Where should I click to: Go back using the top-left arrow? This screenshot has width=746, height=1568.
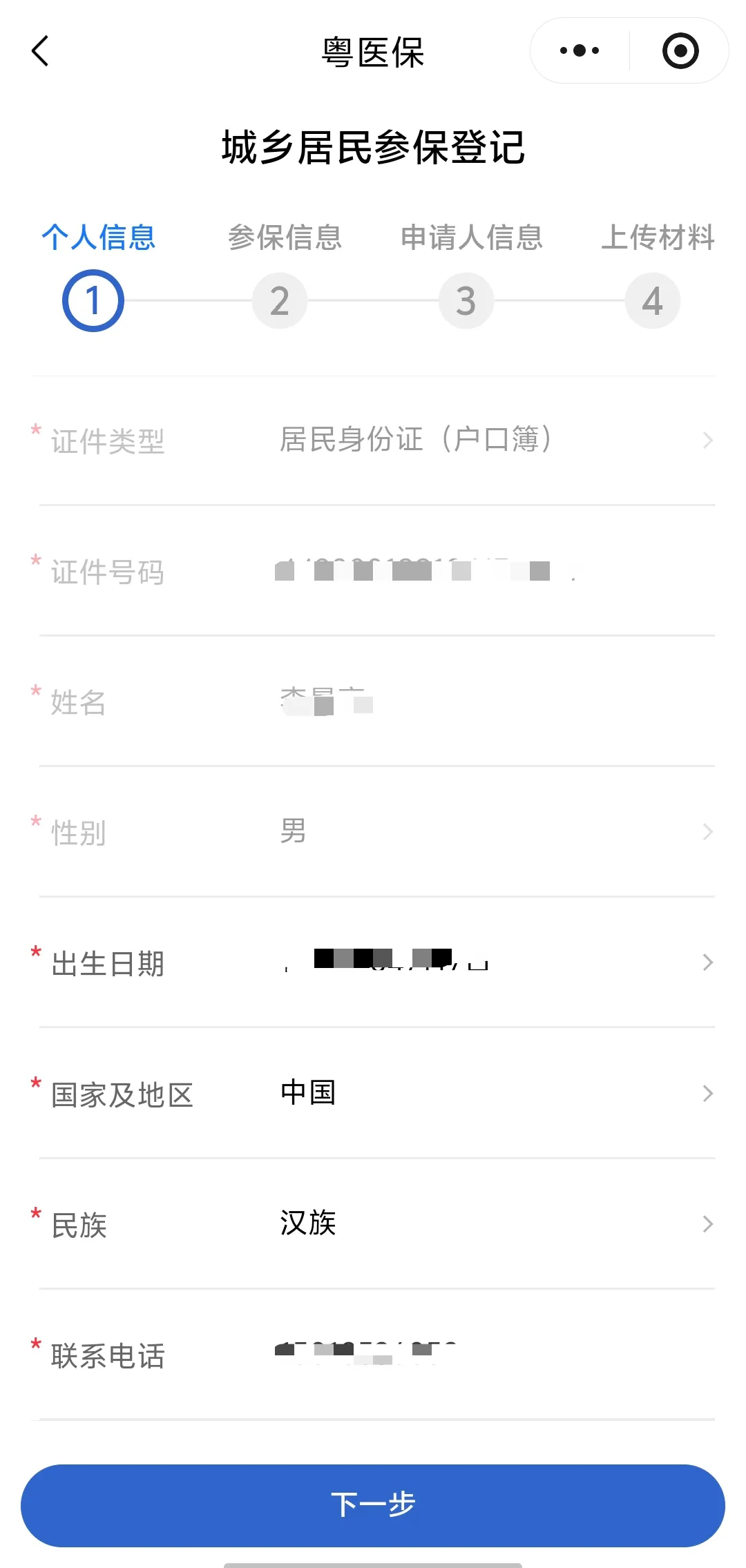(x=40, y=51)
